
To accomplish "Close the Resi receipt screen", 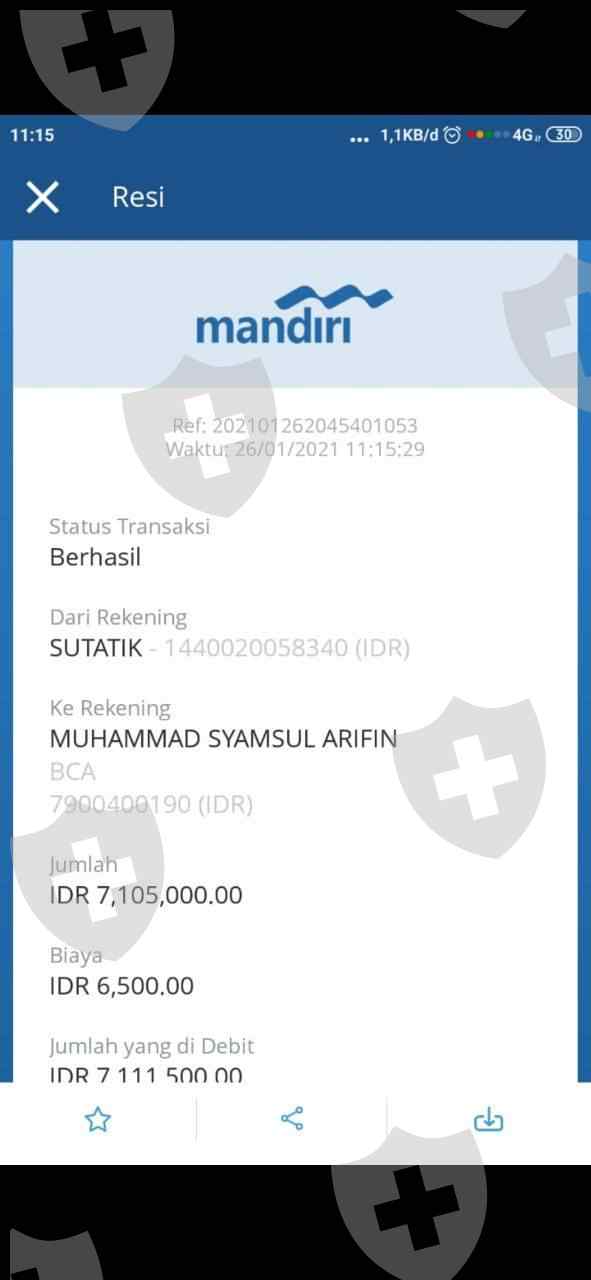I will coord(43,197).
